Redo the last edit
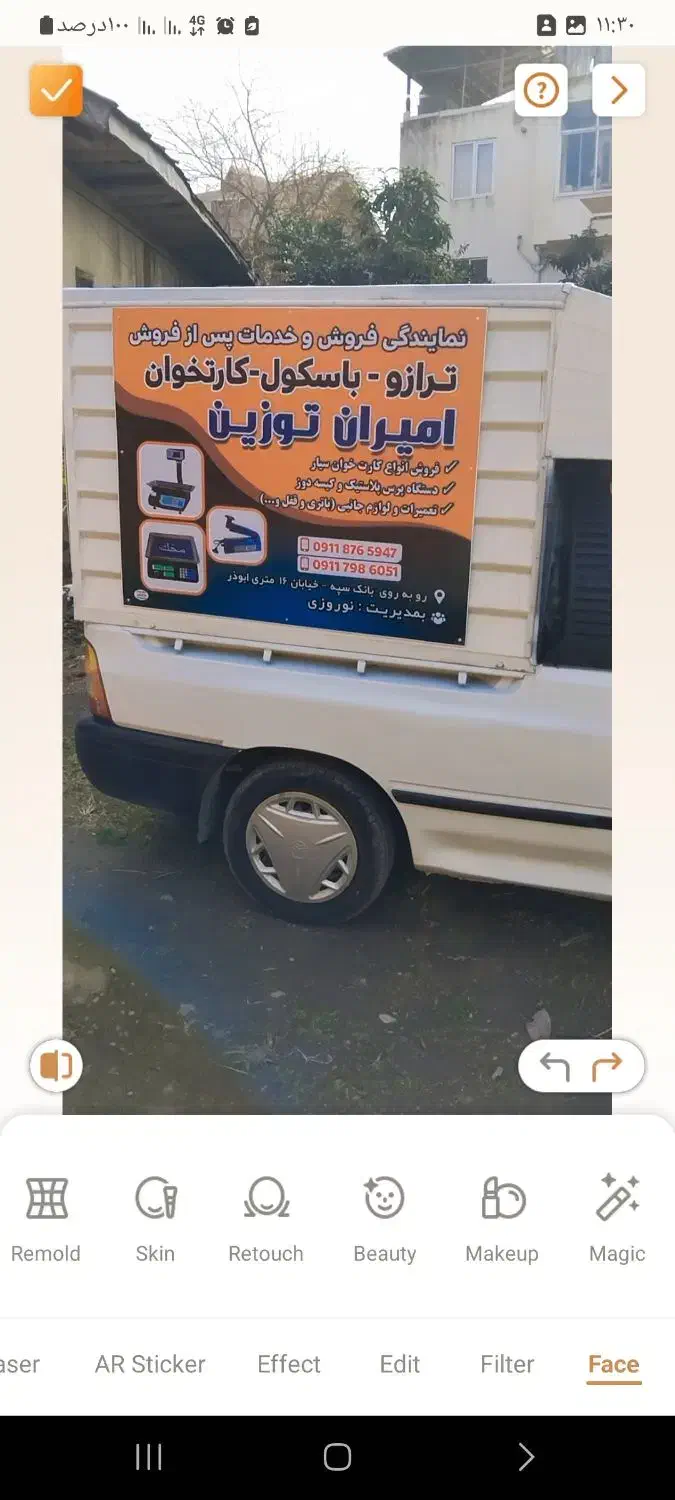The image size is (675, 1500). 607,1067
